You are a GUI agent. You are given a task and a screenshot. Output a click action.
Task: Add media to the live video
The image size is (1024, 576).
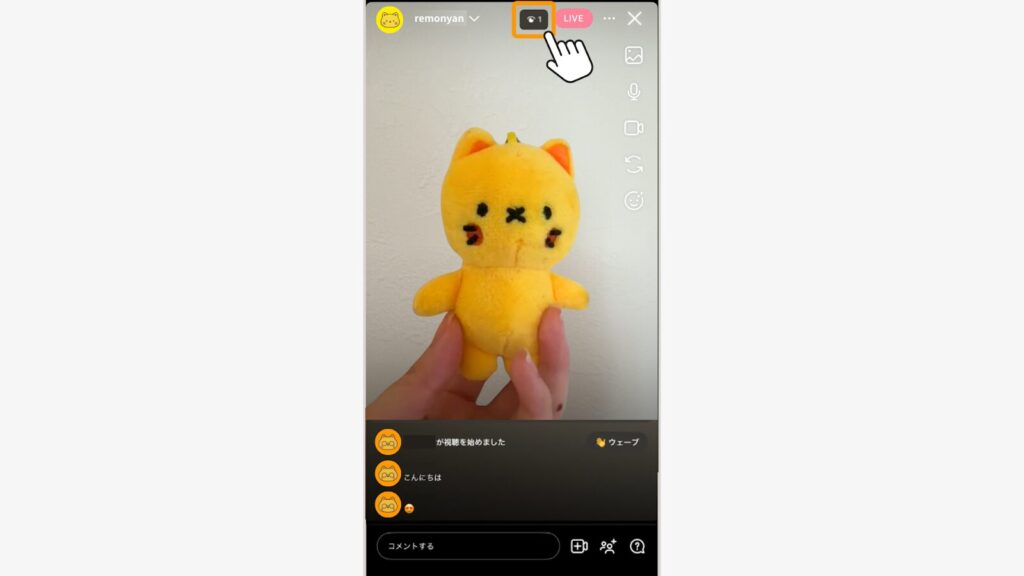(x=579, y=546)
